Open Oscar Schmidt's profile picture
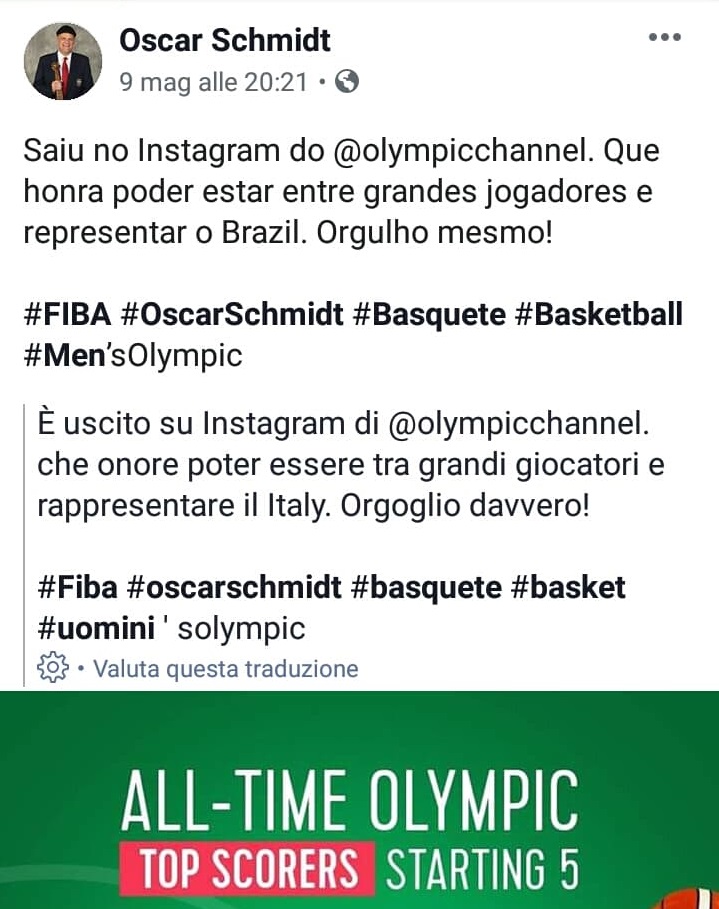Viewport: 719px width, 909px height. point(62,61)
